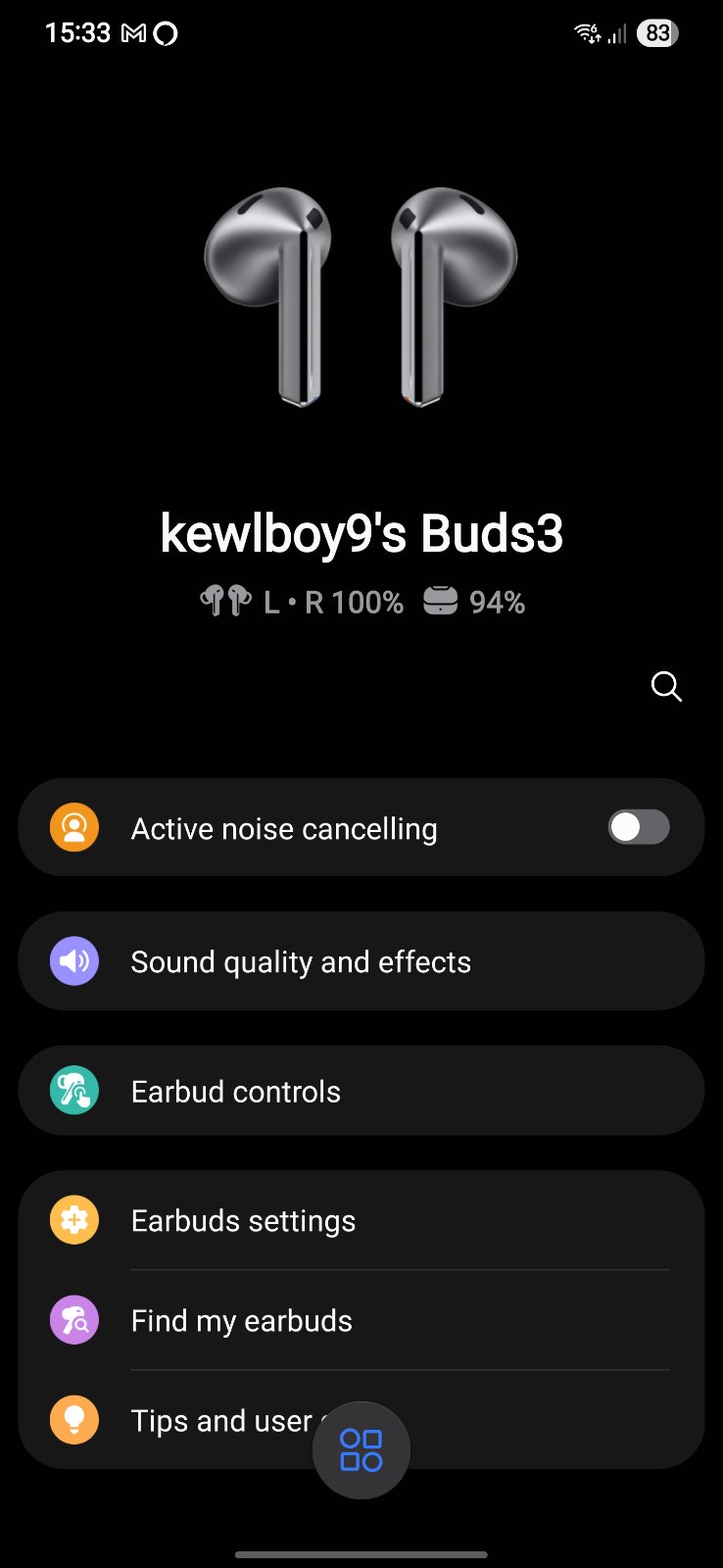Open Earbuds settings

[x=361, y=1220]
